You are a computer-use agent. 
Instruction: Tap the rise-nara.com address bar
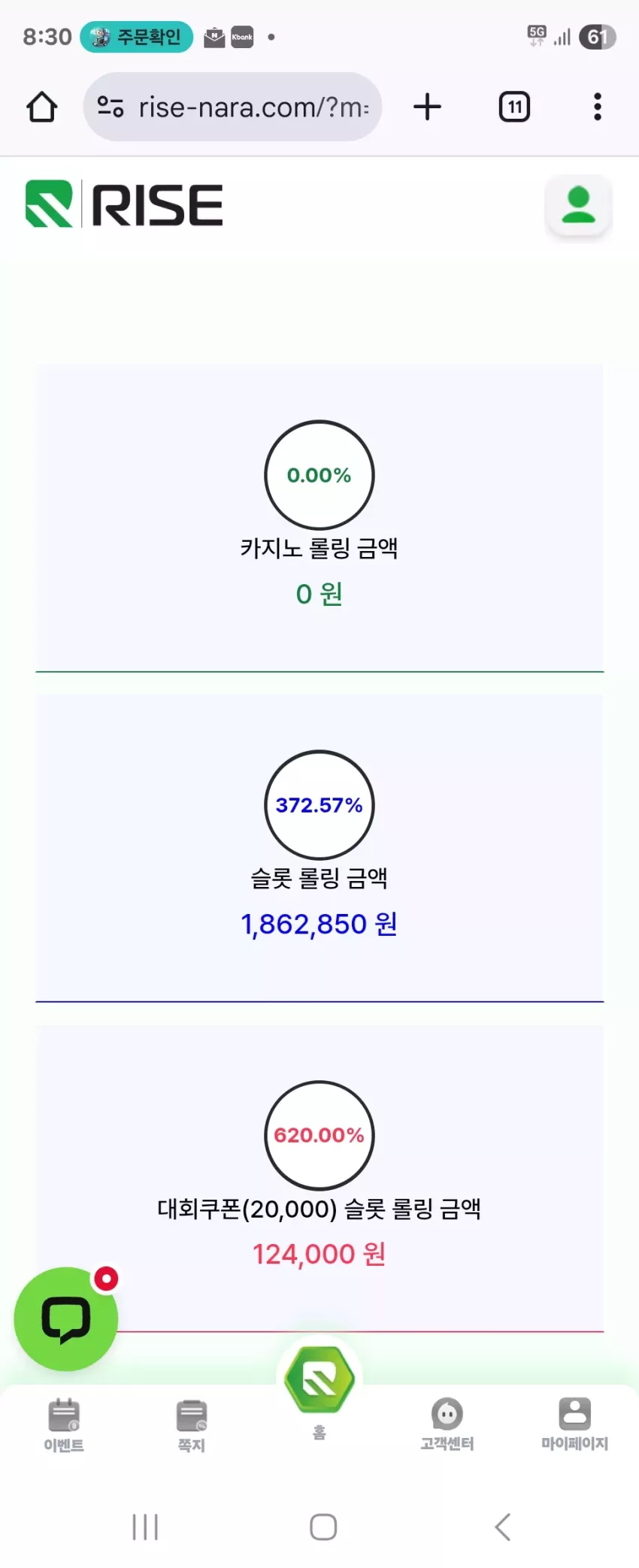tap(232, 107)
